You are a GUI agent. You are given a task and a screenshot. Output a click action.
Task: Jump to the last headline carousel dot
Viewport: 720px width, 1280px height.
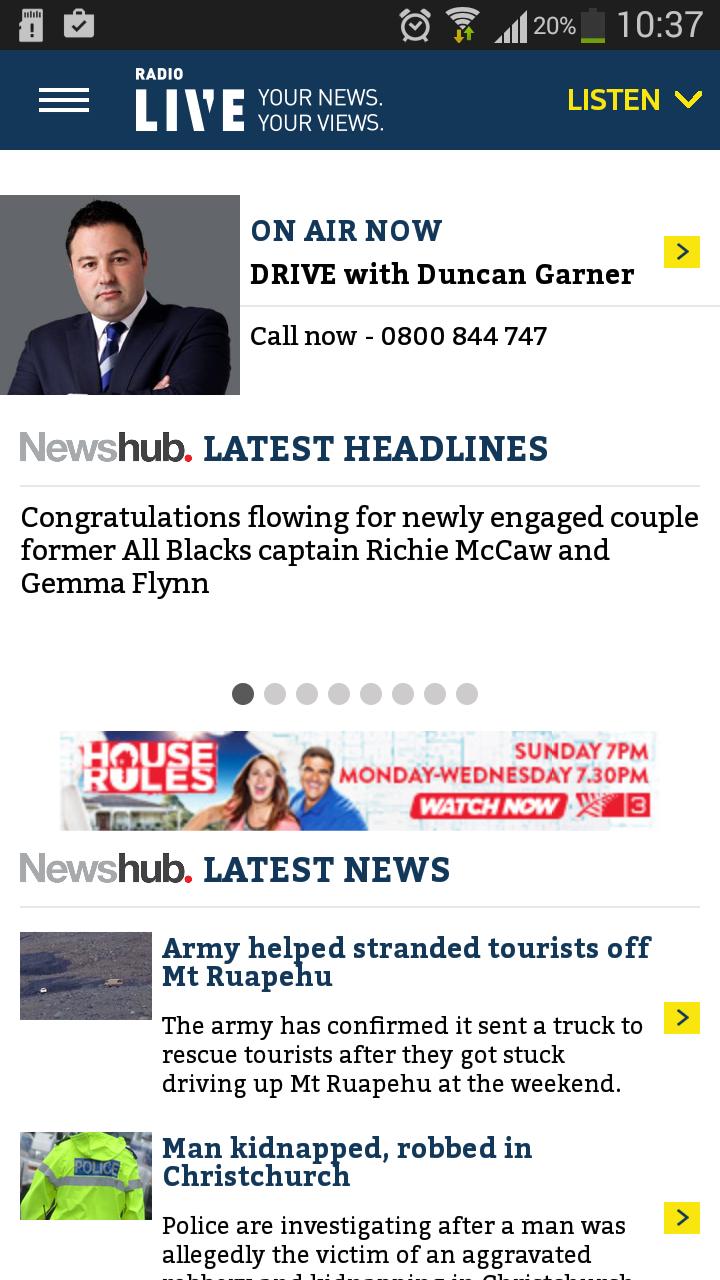click(x=467, y=694)
